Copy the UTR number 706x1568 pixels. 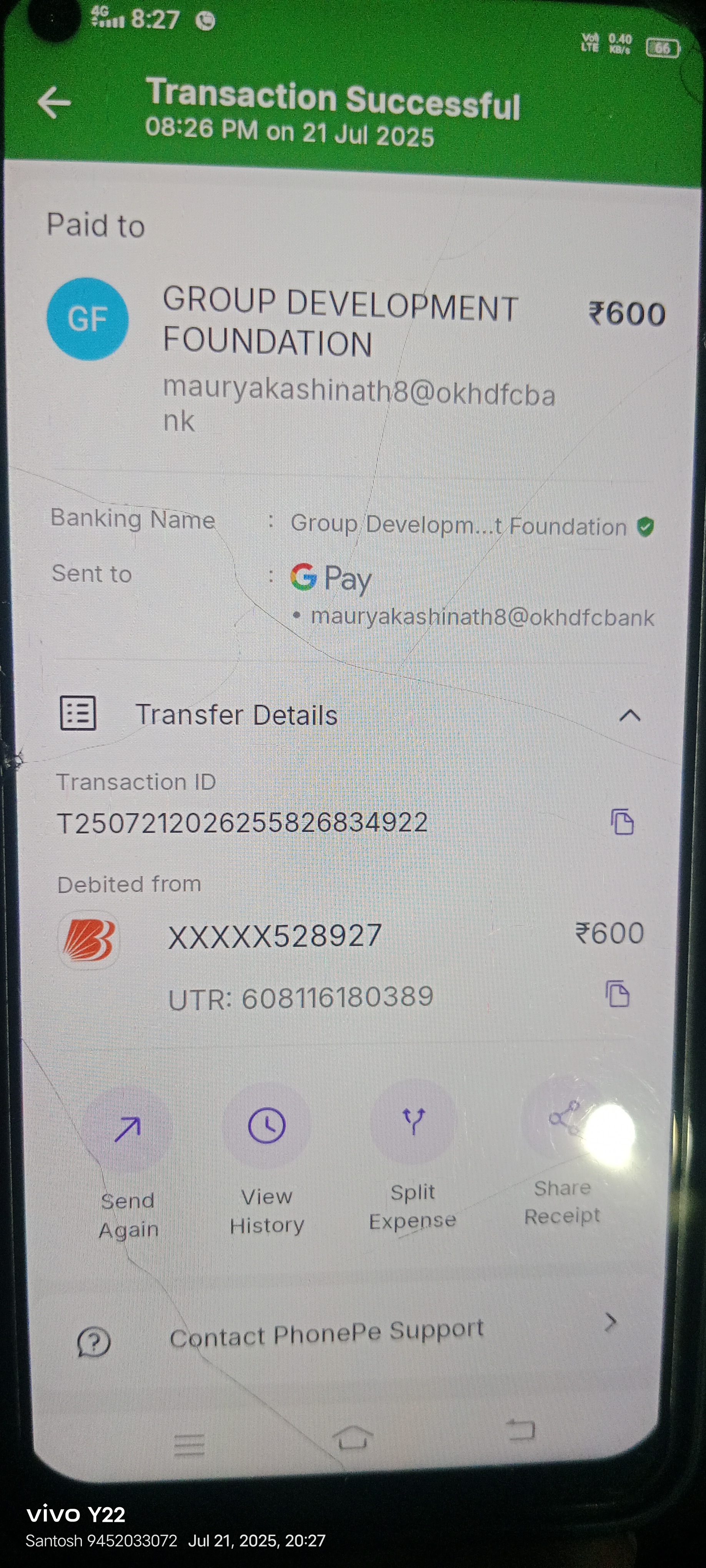pyautogui.click(x=617, y=994)
